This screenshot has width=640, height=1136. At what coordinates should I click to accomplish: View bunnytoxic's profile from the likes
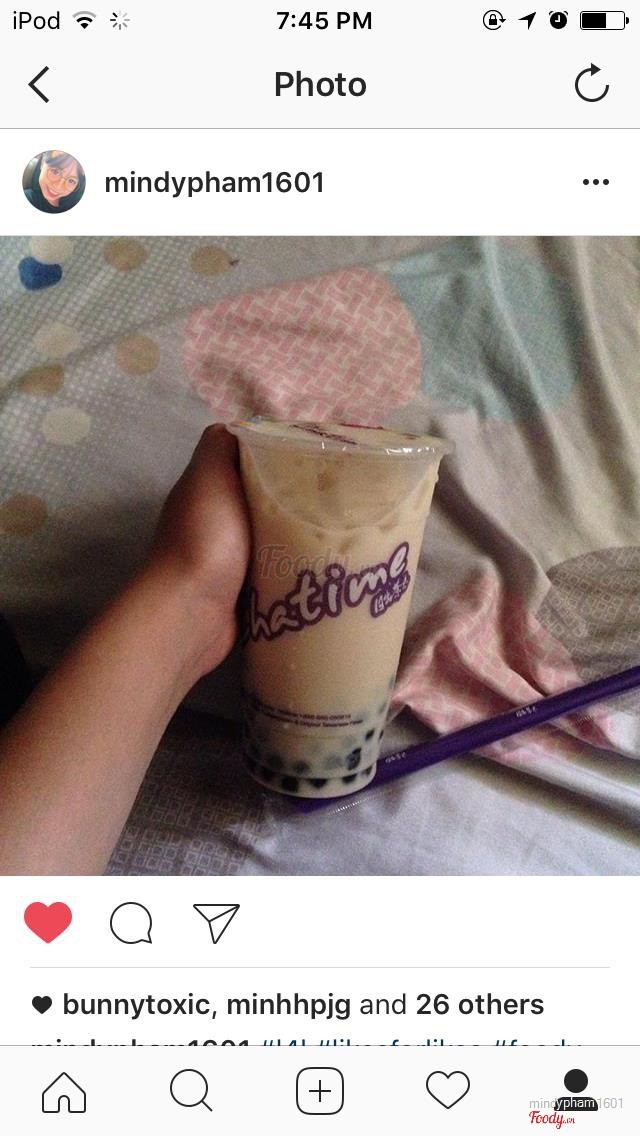[x=136, y=1004]
